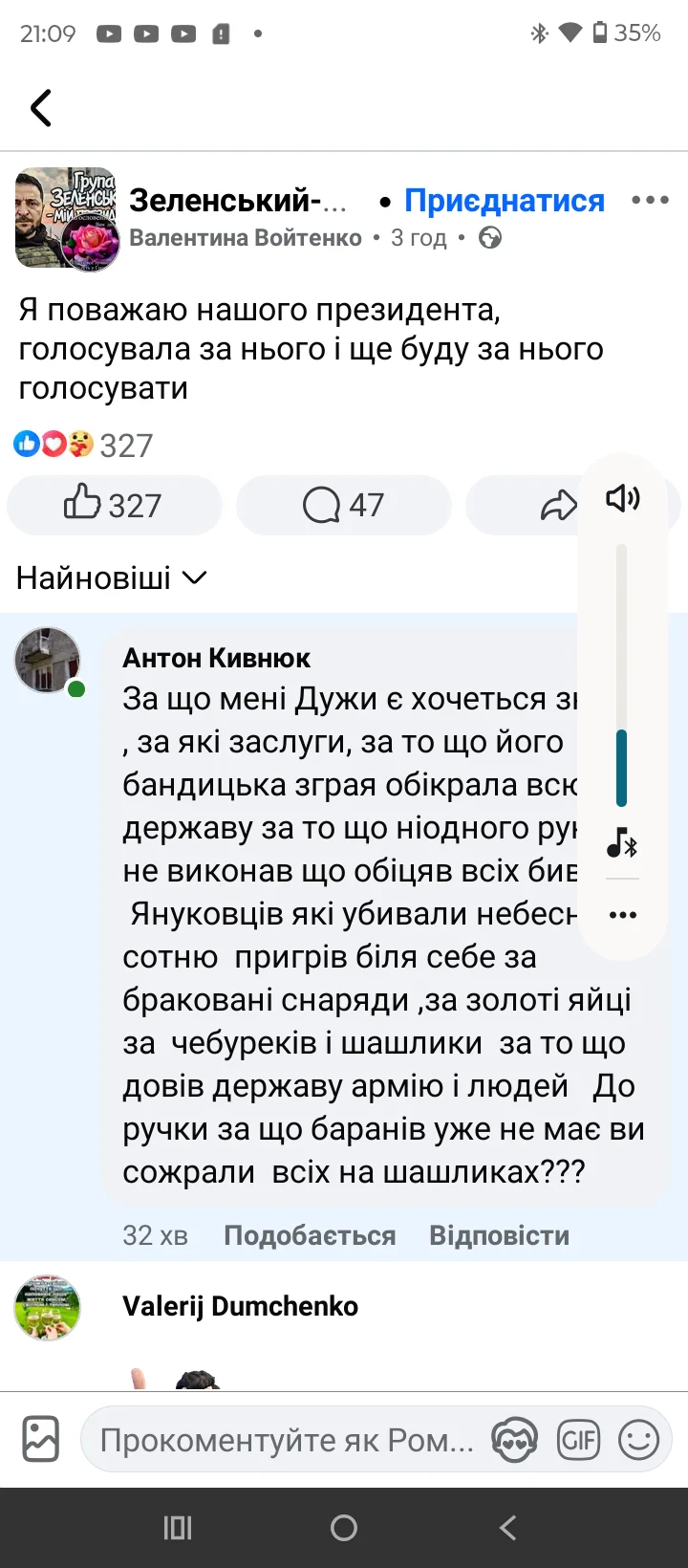688x1568 pixels.
Task: Open the GIF picker for comments
Action: [578, 1439]
